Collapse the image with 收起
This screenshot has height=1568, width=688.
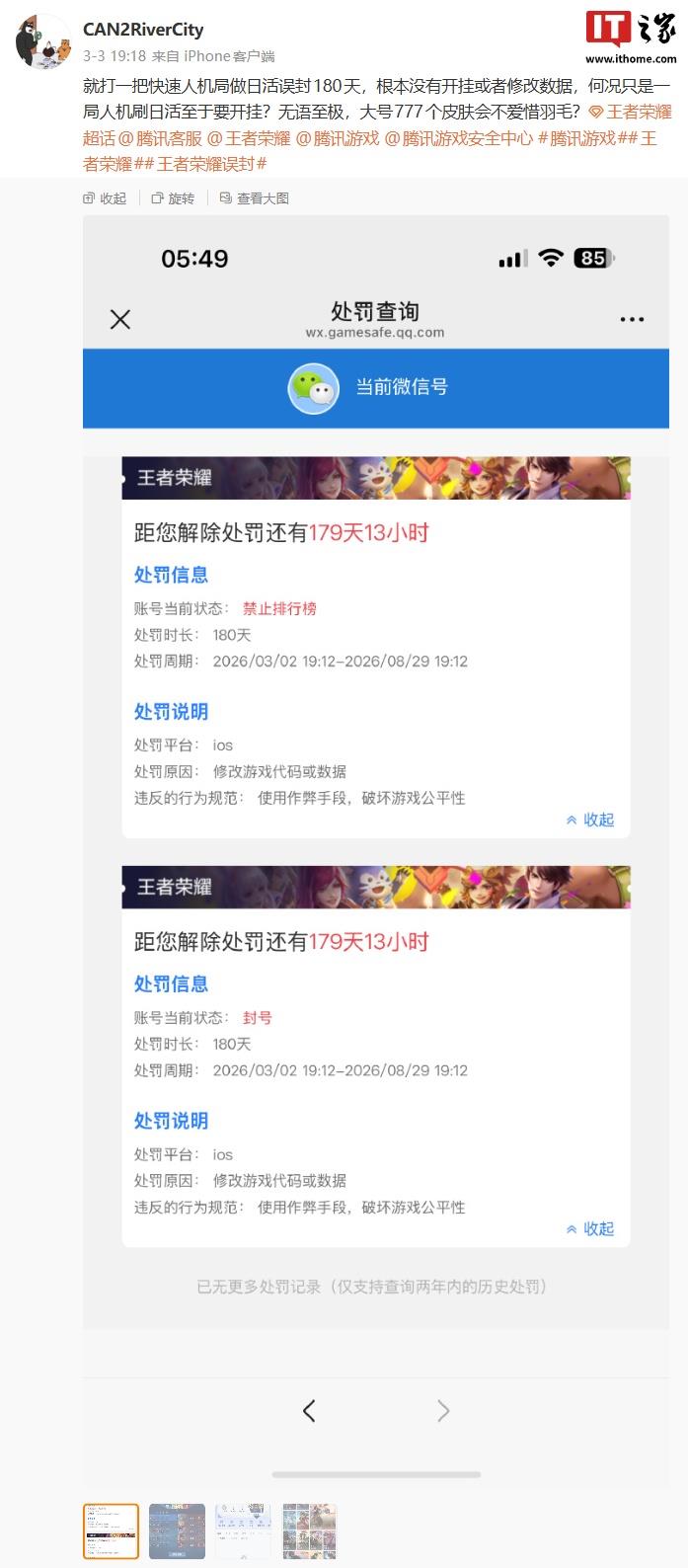[105, 198]
